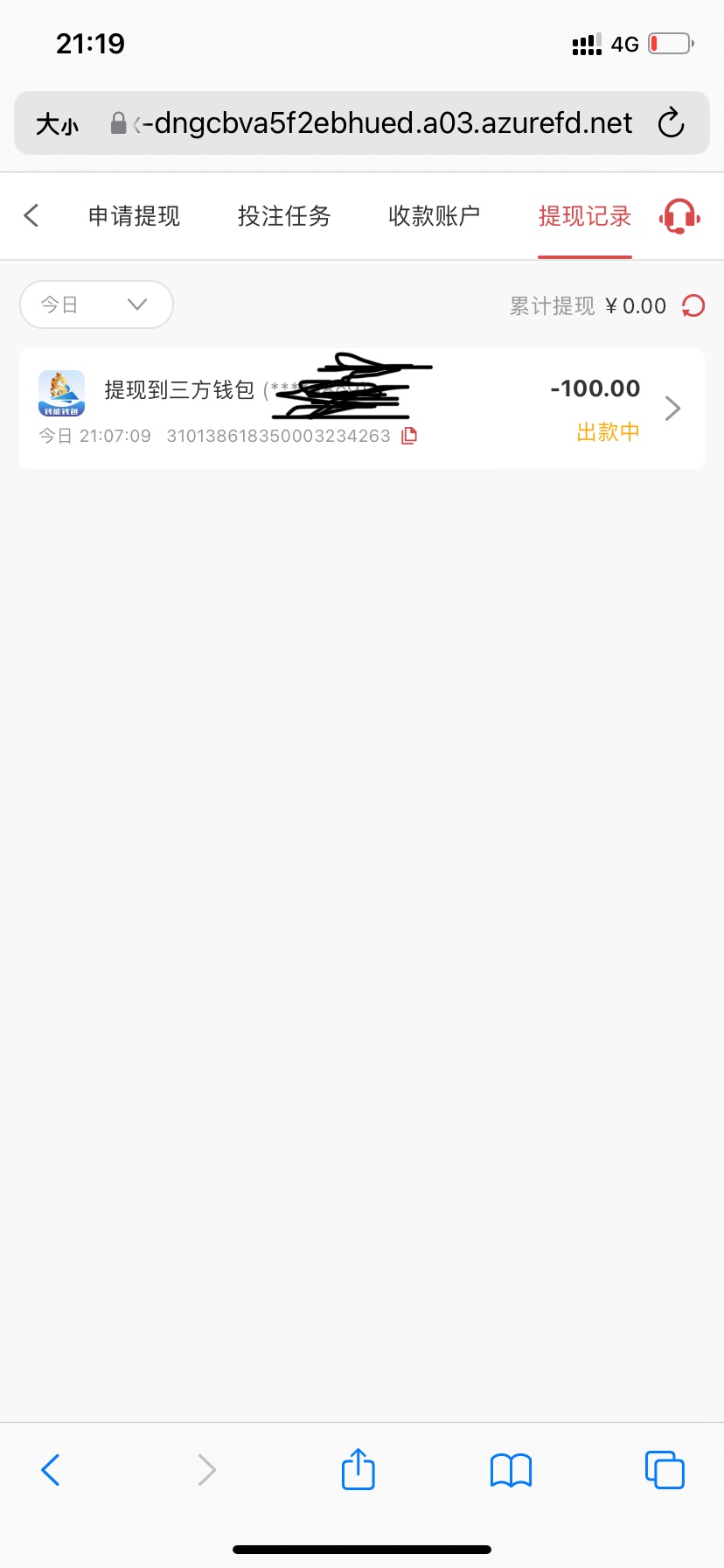Open the 投注任务 tab
The height and width of the screenshot is (1568, 724).
pos(284,216)
